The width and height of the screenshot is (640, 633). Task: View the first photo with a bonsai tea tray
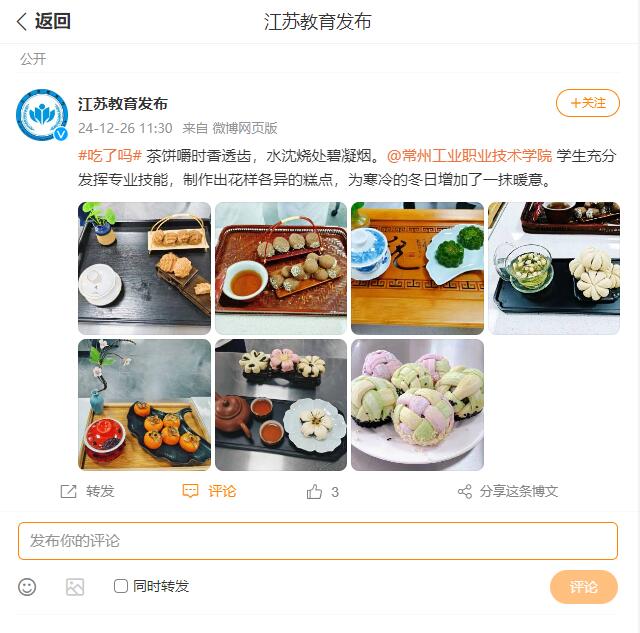(144, 268)
